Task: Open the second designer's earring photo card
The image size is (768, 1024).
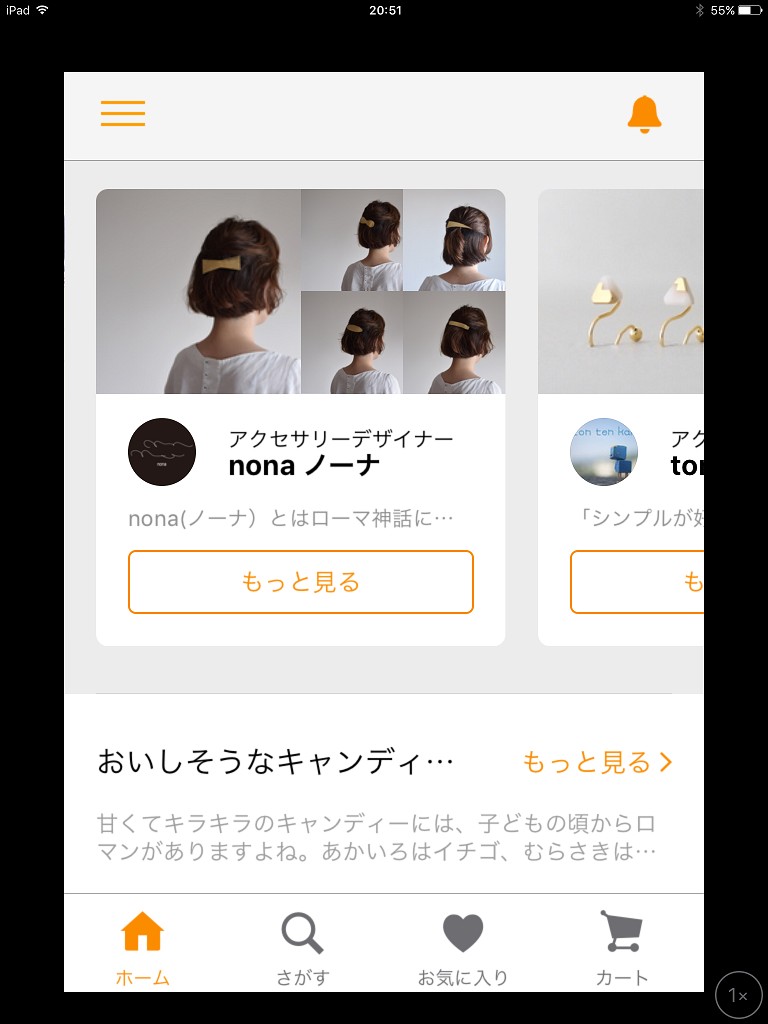Action: 621,291
